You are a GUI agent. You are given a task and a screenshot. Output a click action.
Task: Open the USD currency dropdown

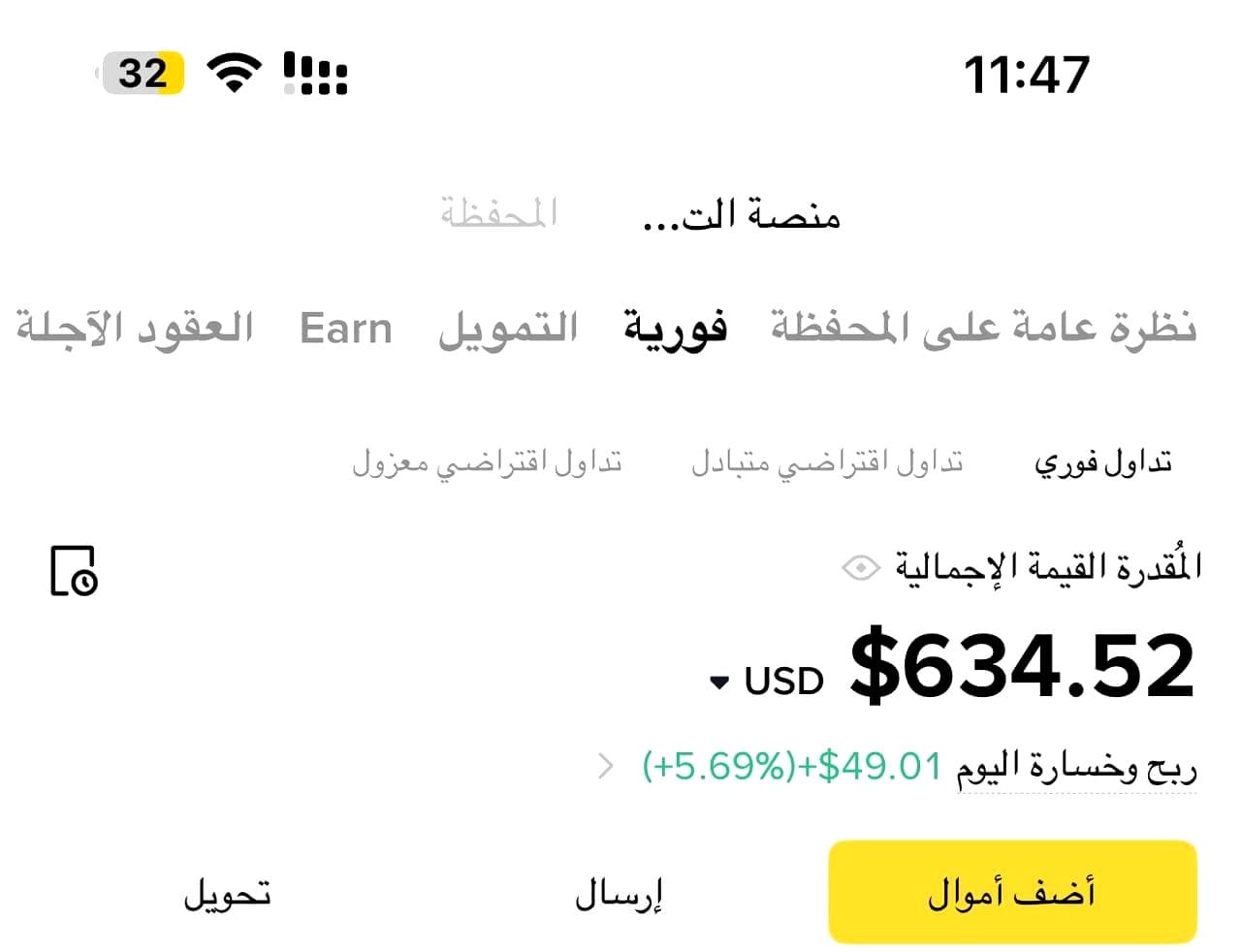click(x=767, y=682)
